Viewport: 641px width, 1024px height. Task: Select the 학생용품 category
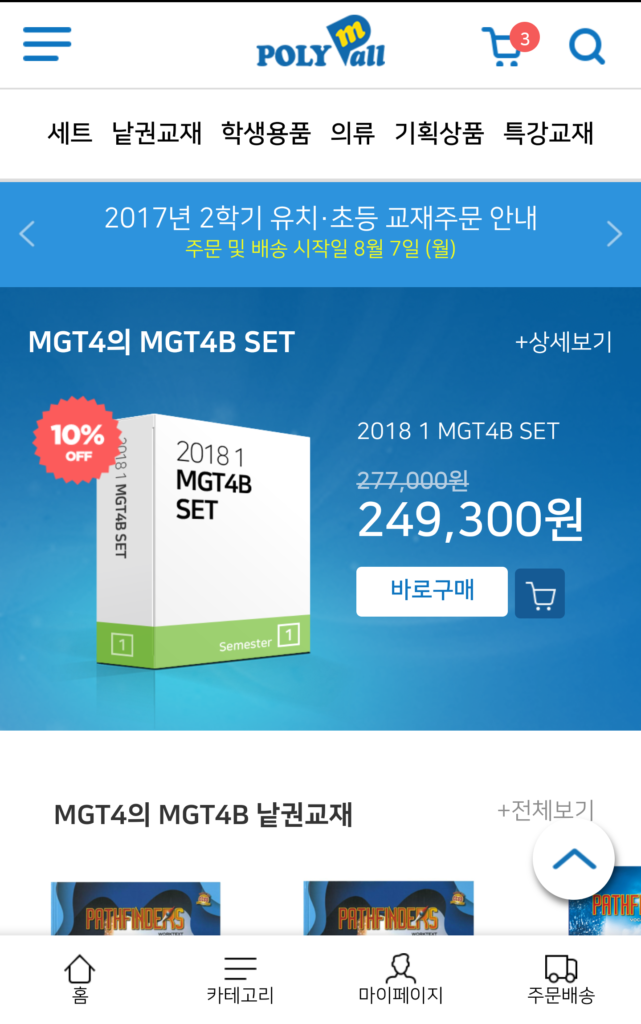click(x=266, y=133)
